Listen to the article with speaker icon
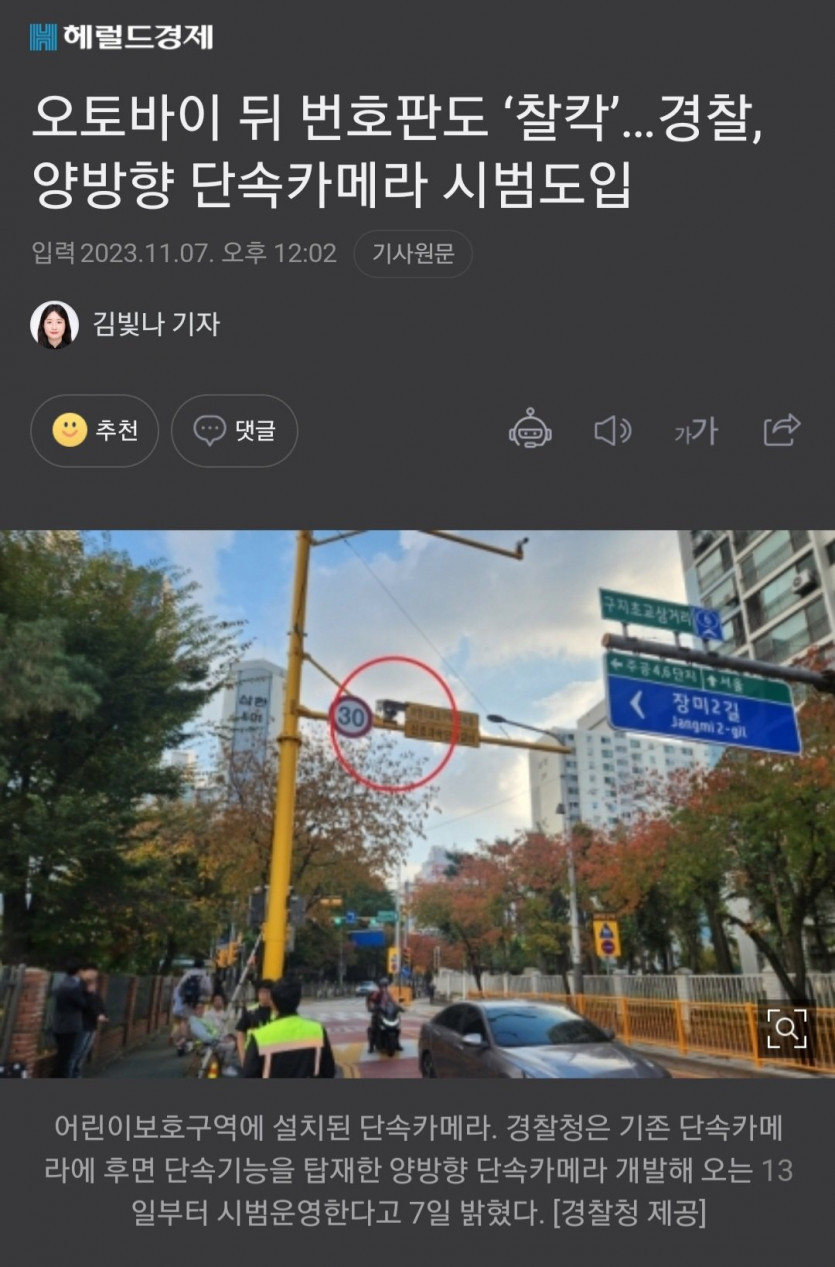 612,431
